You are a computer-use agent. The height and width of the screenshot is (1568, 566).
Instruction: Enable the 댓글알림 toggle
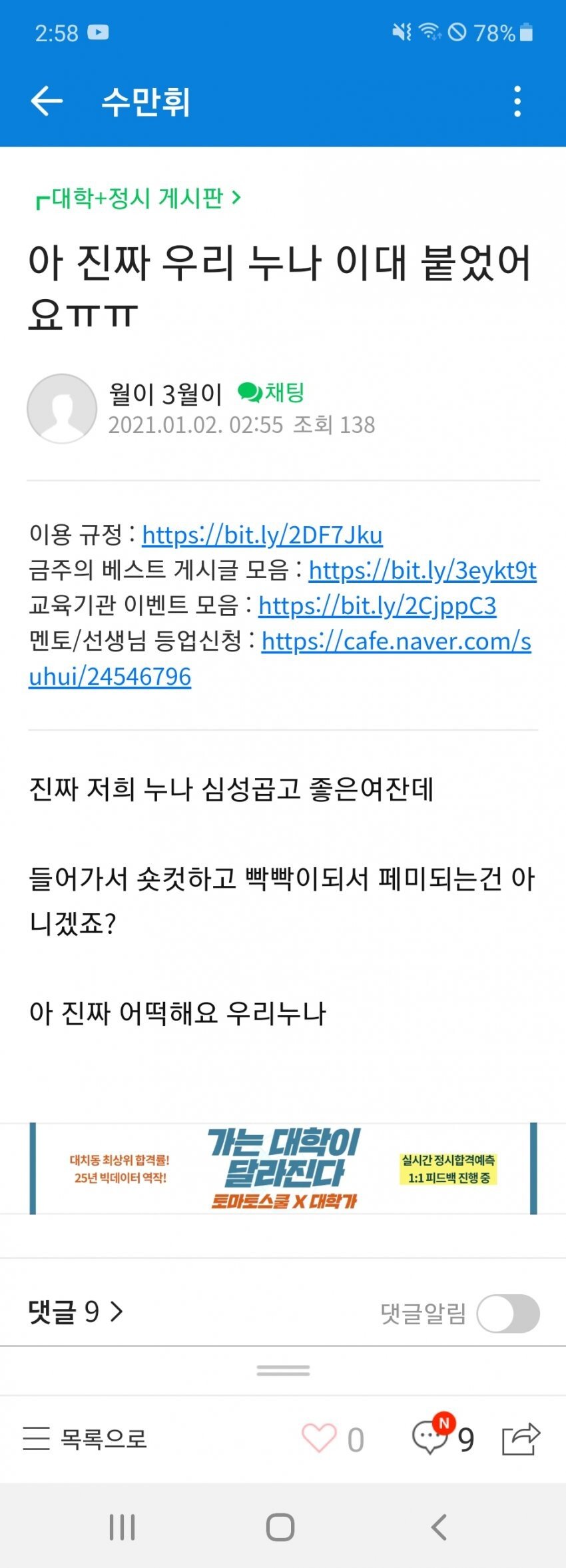[508, 1314]
